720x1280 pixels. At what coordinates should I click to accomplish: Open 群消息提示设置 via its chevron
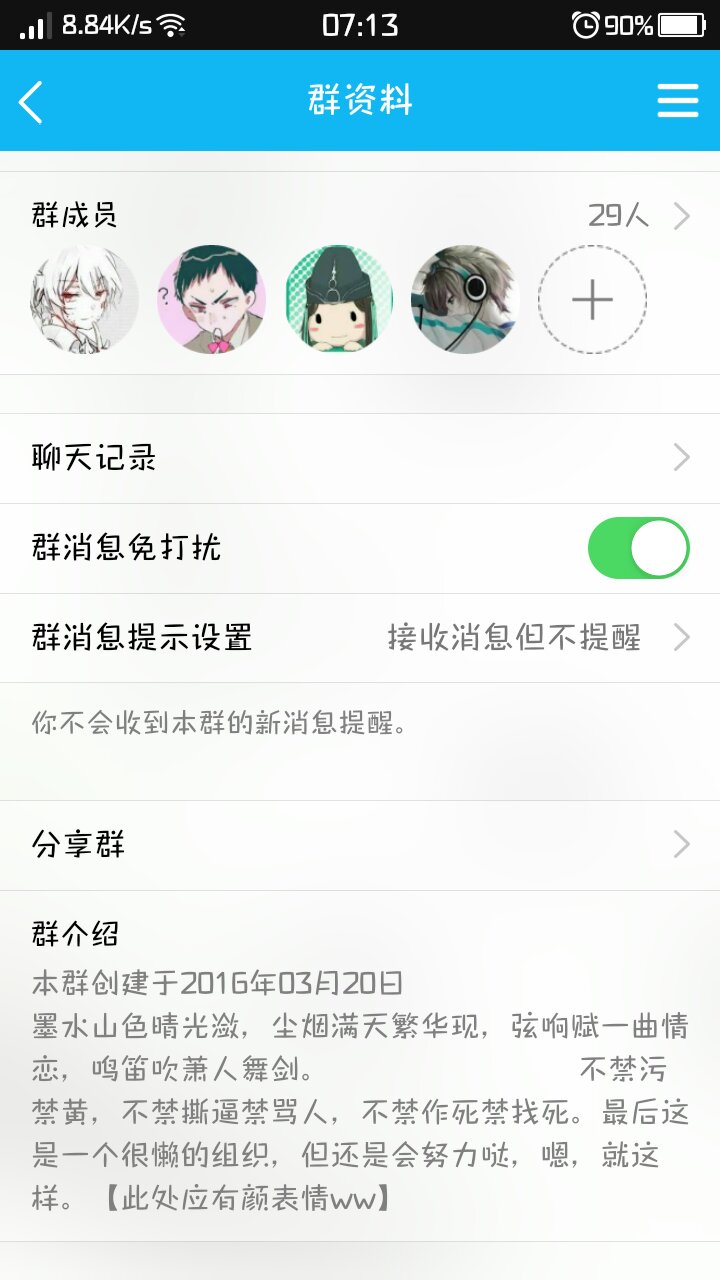(x=680, y=637)
